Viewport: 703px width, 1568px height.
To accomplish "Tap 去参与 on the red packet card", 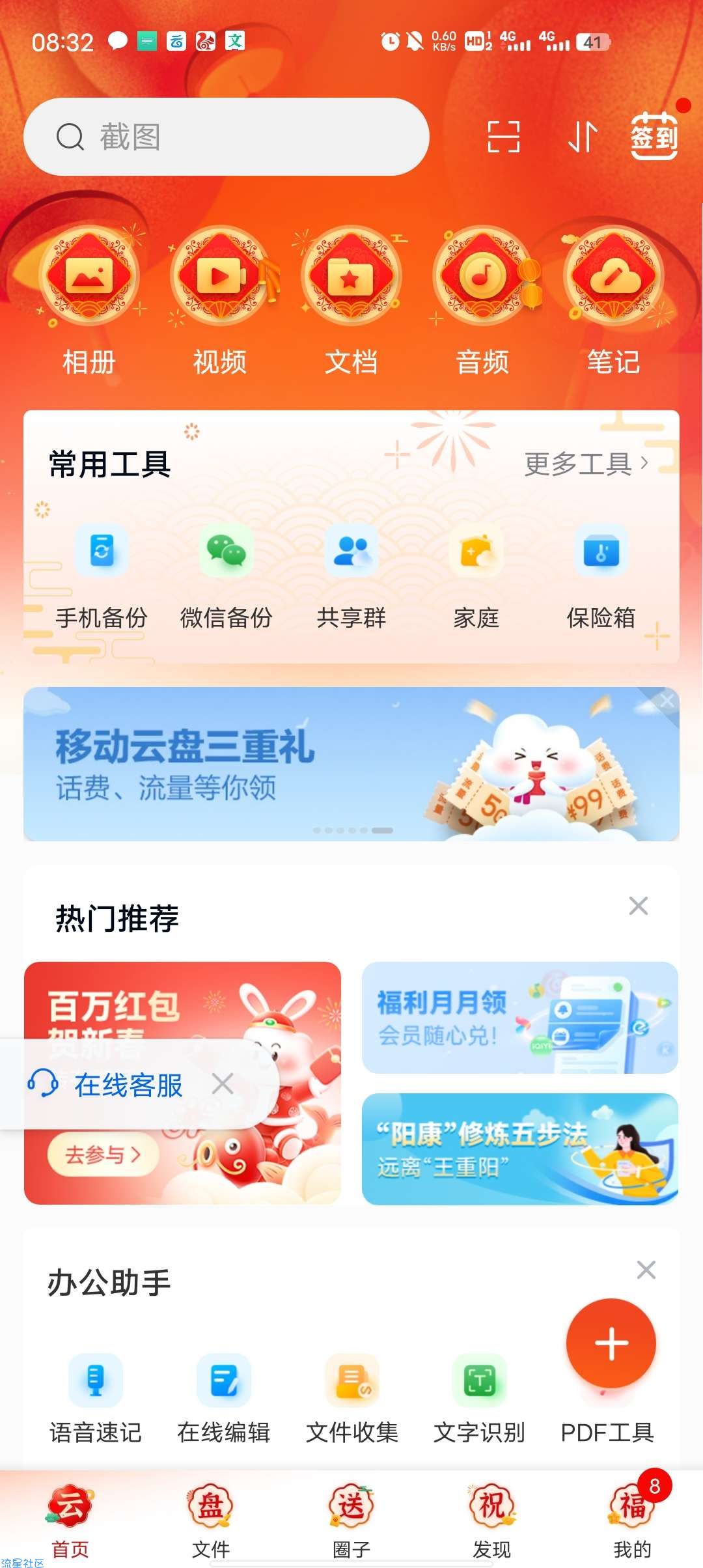I will point(103,1155).
